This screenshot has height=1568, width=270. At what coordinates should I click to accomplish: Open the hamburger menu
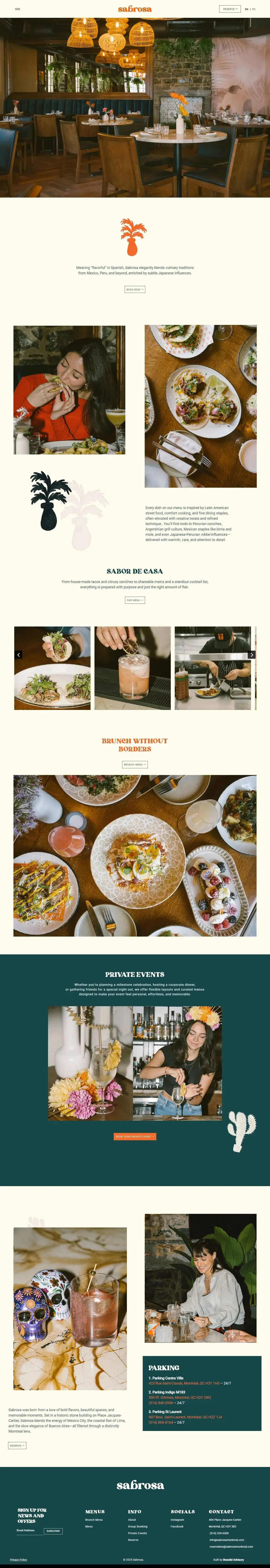(x=18, y=9)
